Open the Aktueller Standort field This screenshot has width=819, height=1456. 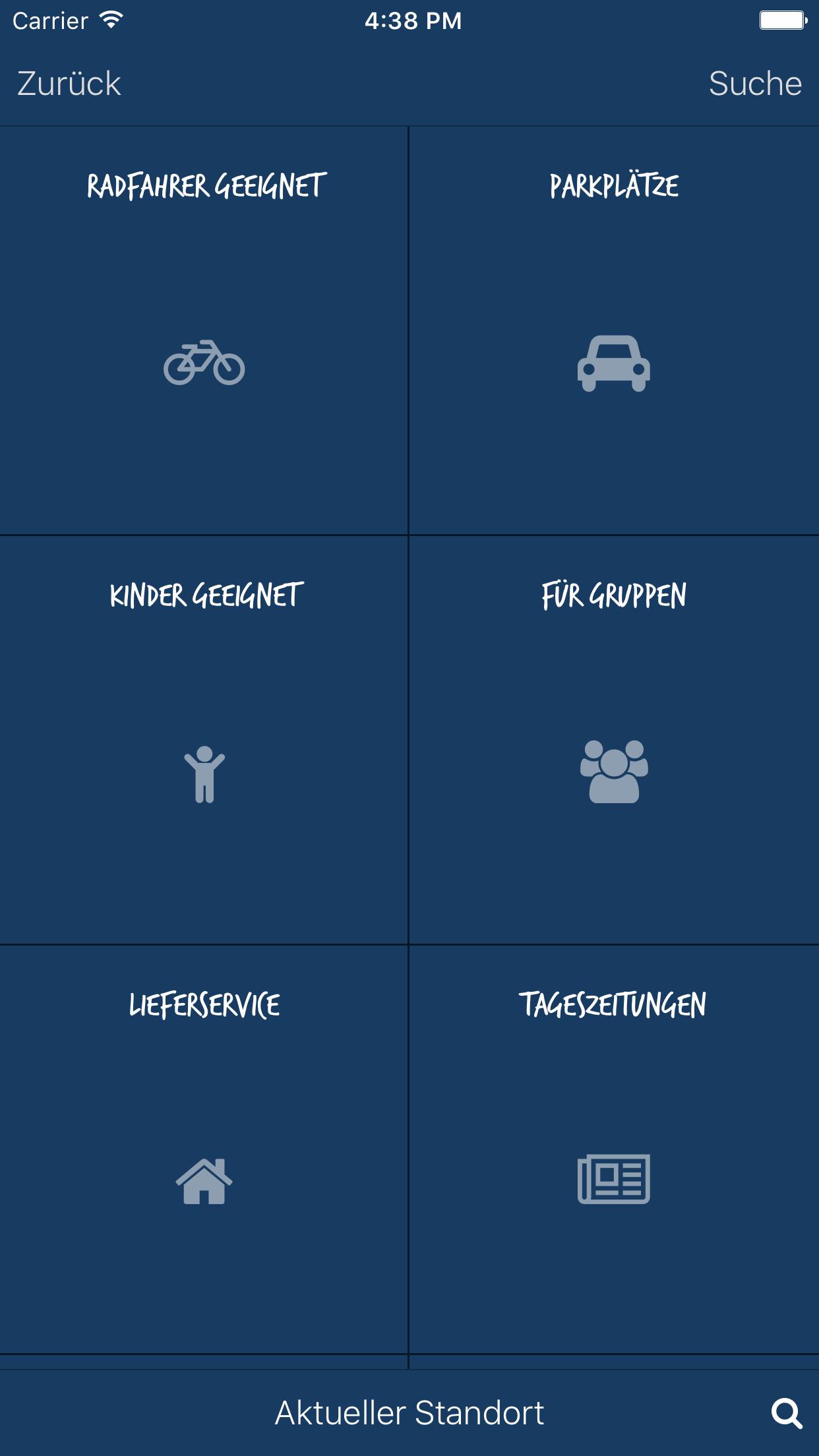coord(409,1412)
